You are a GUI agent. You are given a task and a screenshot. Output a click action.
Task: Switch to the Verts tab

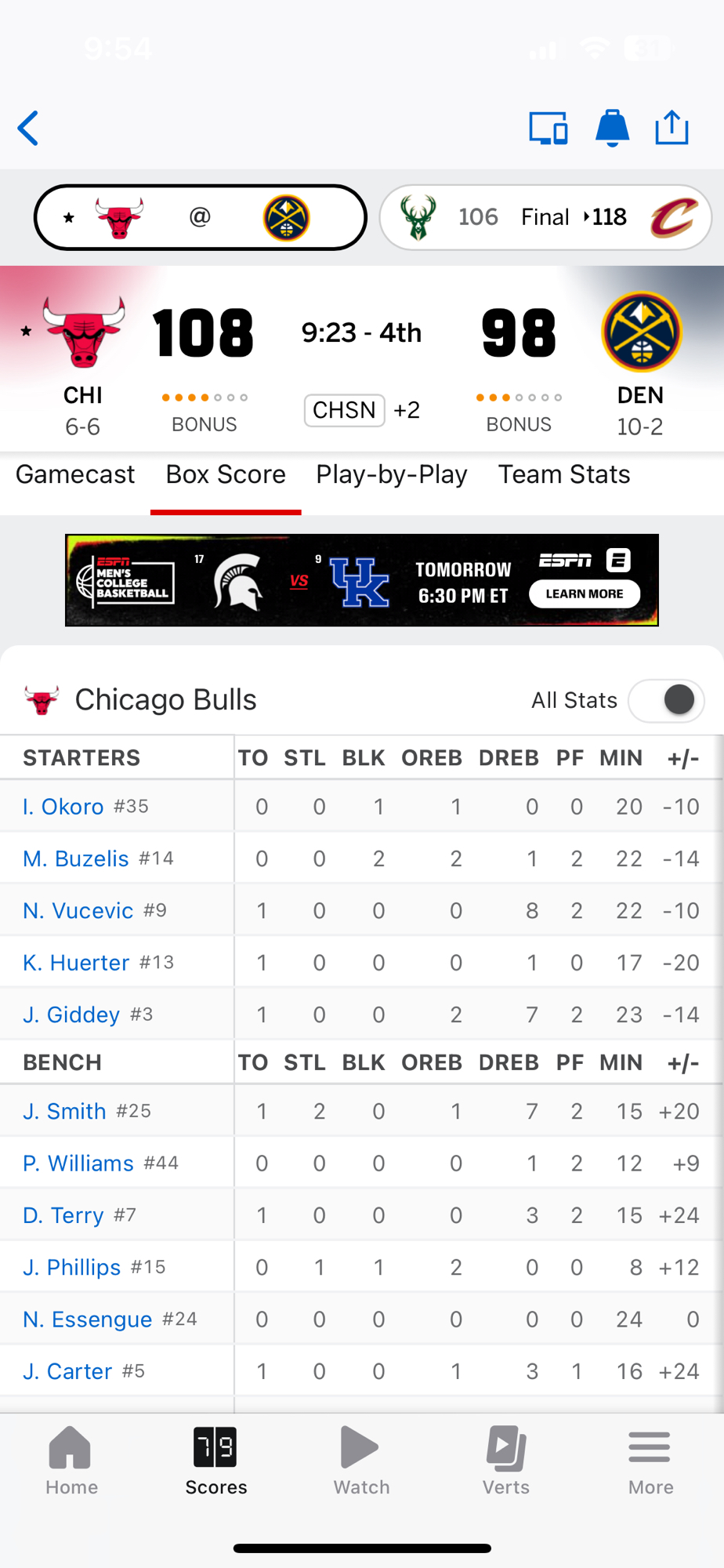click(x=506, y=1461)
